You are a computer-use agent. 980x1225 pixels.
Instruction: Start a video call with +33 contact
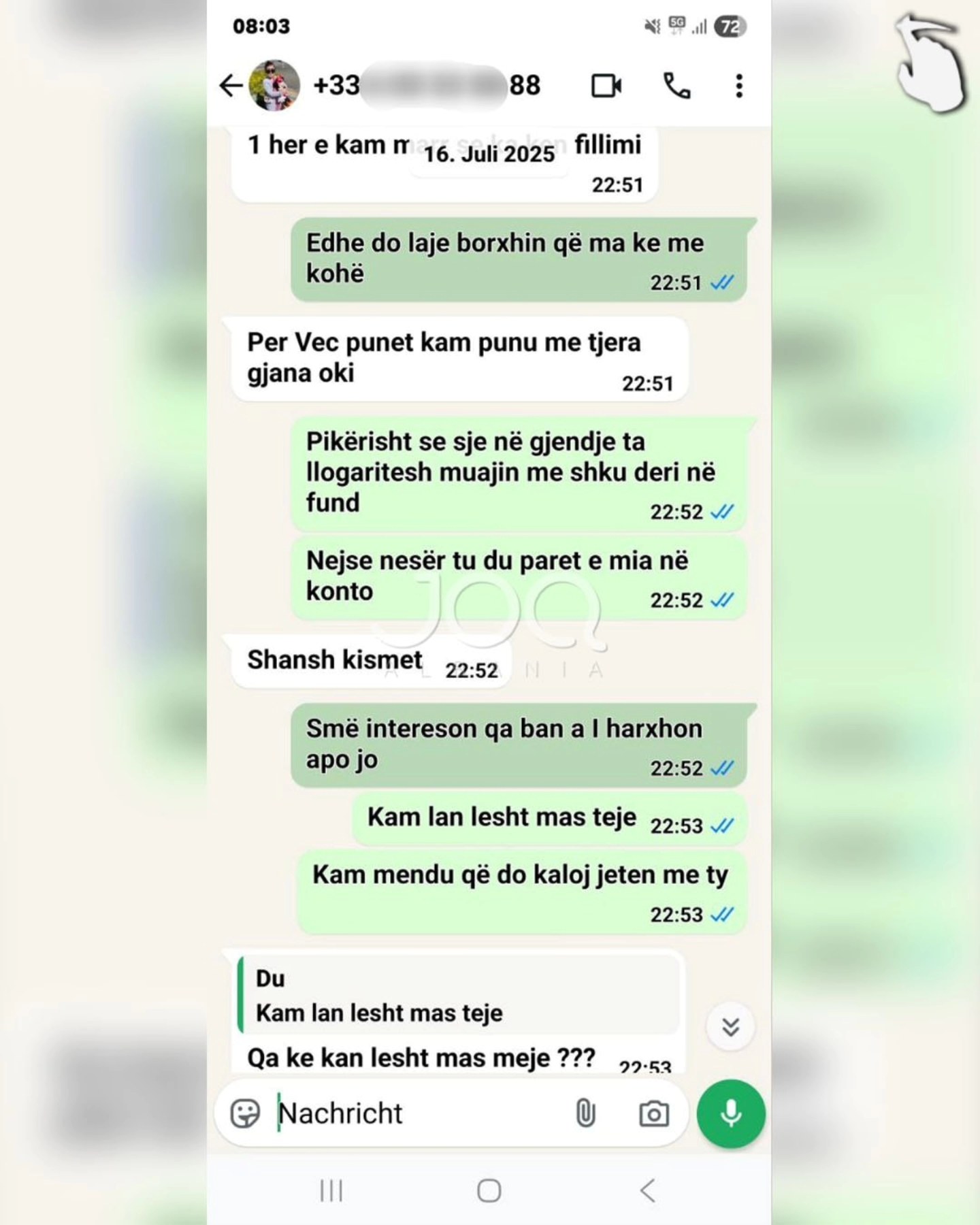[606, 86]
